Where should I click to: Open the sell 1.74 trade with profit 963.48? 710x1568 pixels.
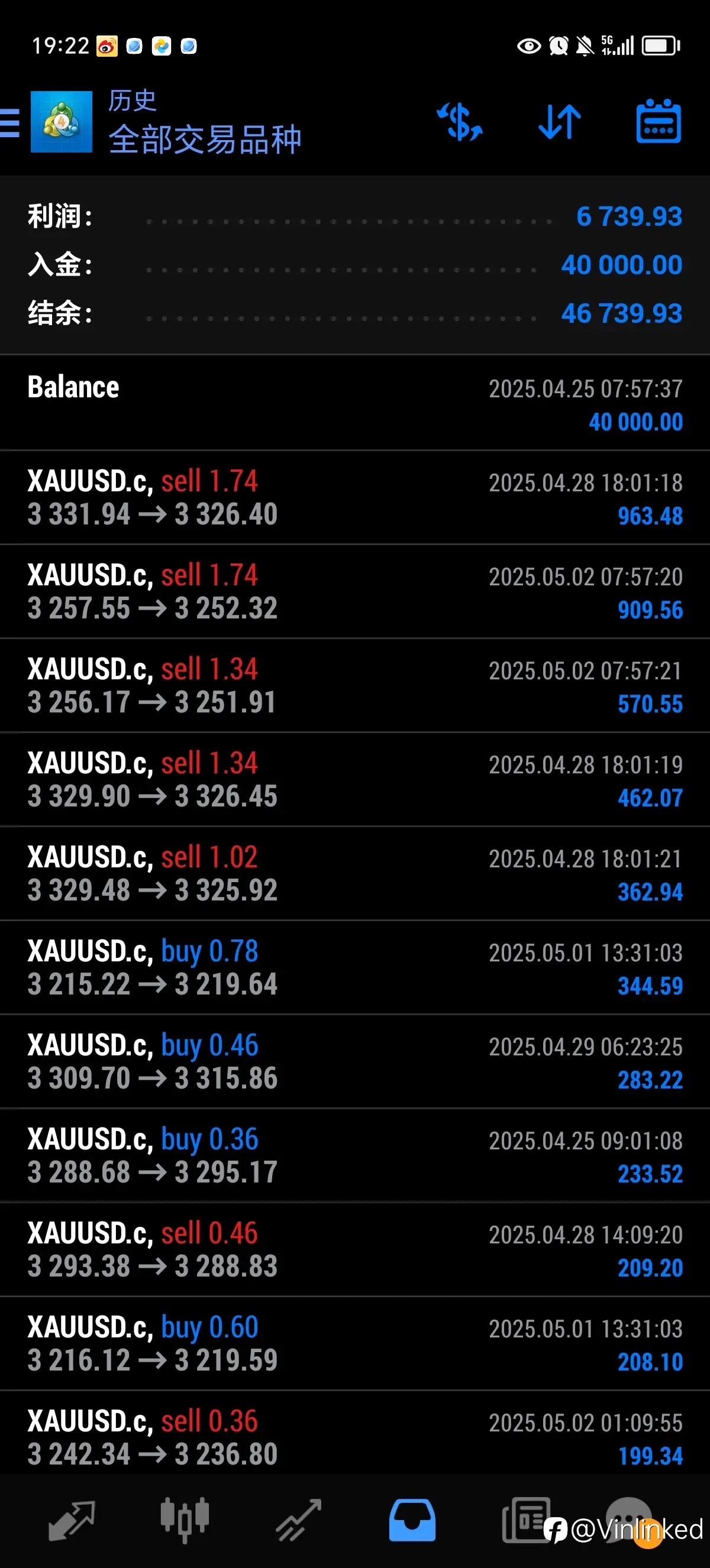pyautogui.click(x=355, y=498)
